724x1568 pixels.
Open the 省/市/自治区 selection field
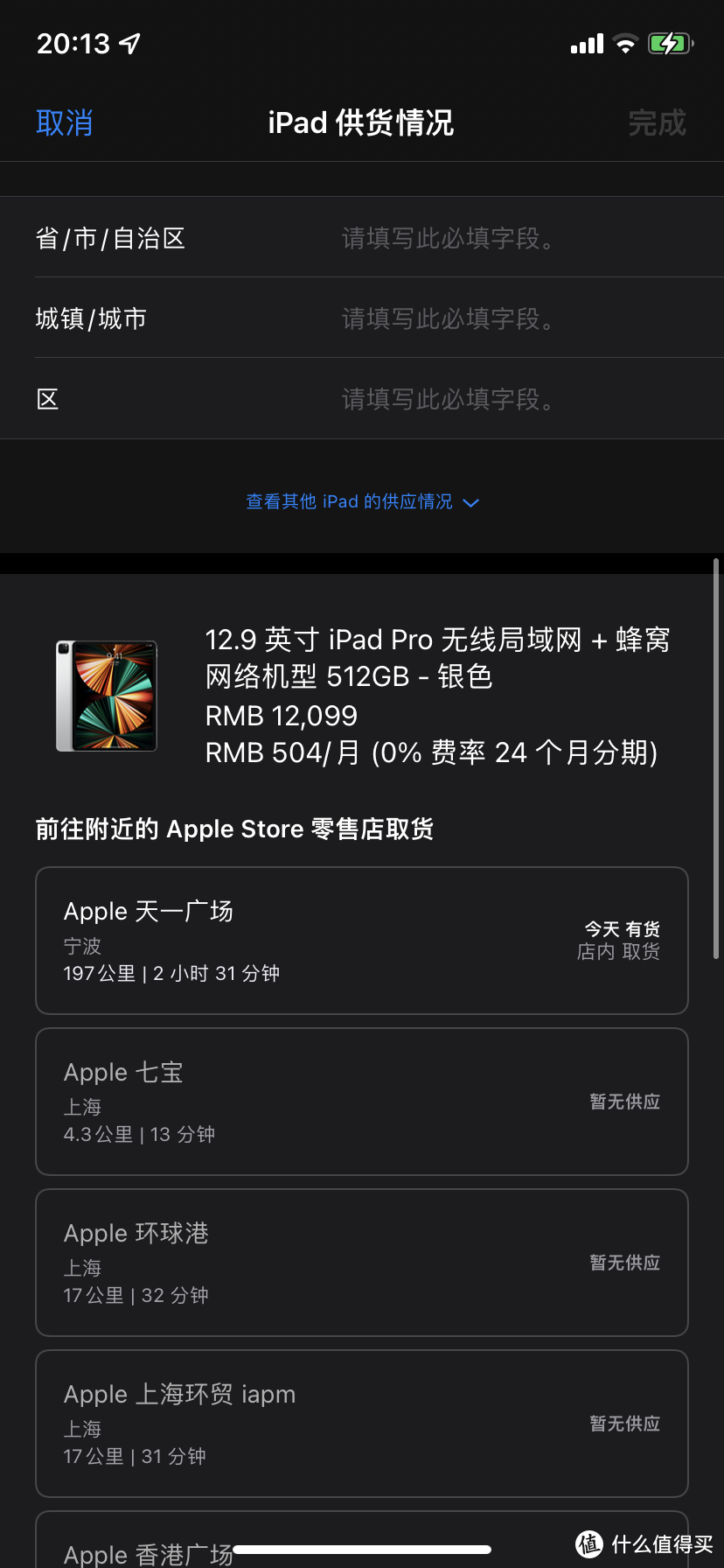click(361, 238)
